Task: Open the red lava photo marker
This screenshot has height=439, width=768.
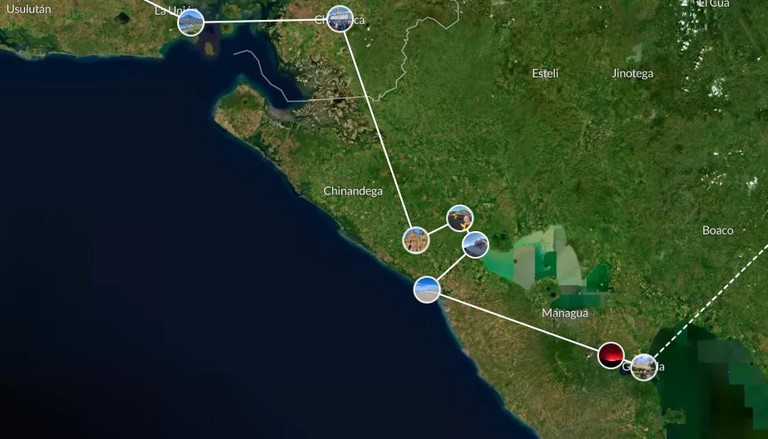Action: tap(611, 354)
